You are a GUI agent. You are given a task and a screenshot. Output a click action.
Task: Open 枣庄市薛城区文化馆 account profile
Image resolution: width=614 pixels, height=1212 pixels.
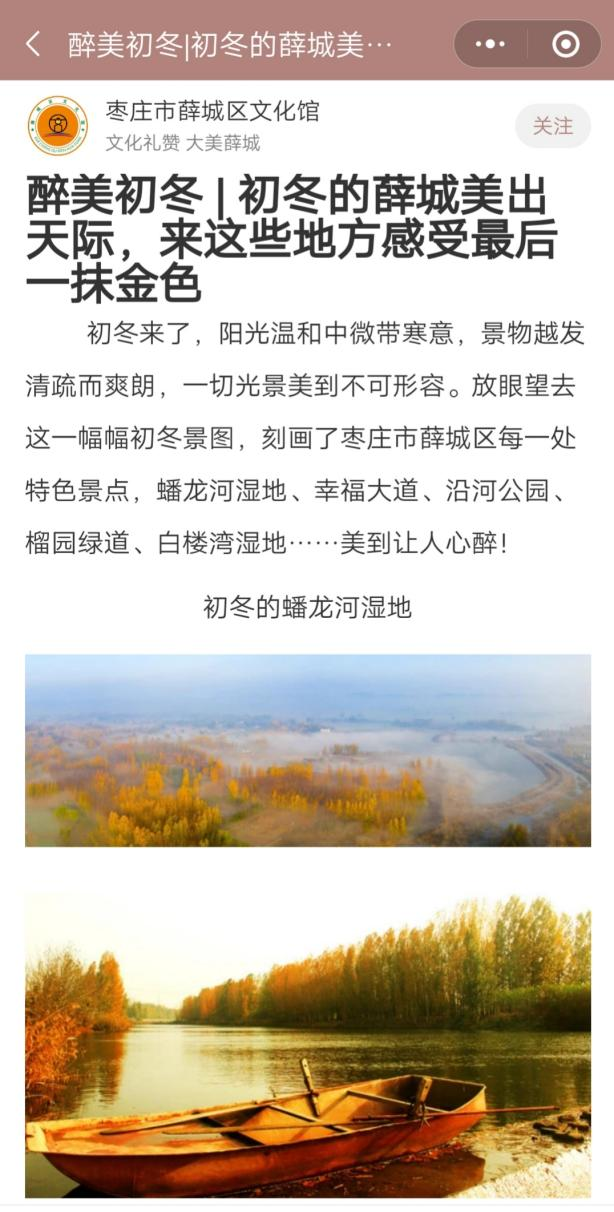(x=212, y=112)
